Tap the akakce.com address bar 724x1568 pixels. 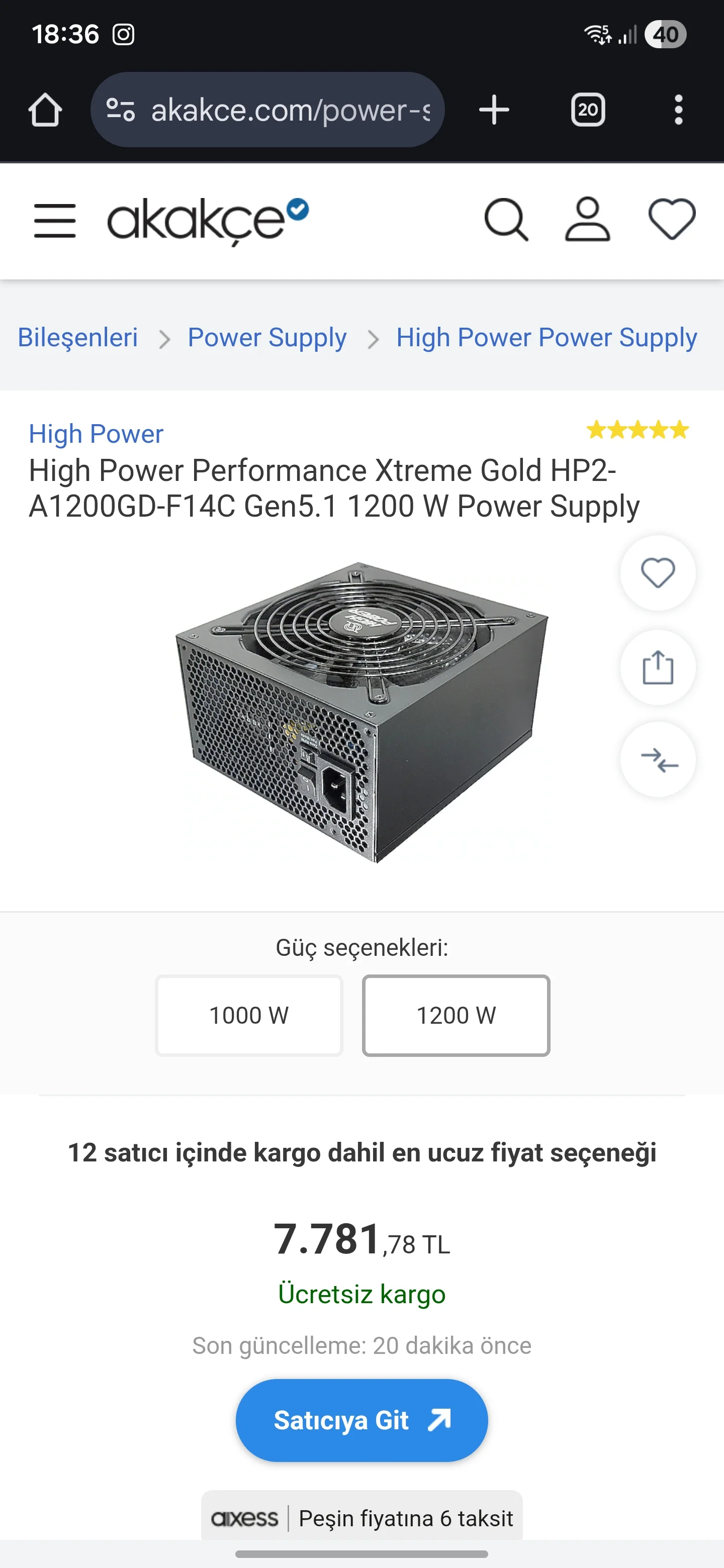(x=268, y=110)
